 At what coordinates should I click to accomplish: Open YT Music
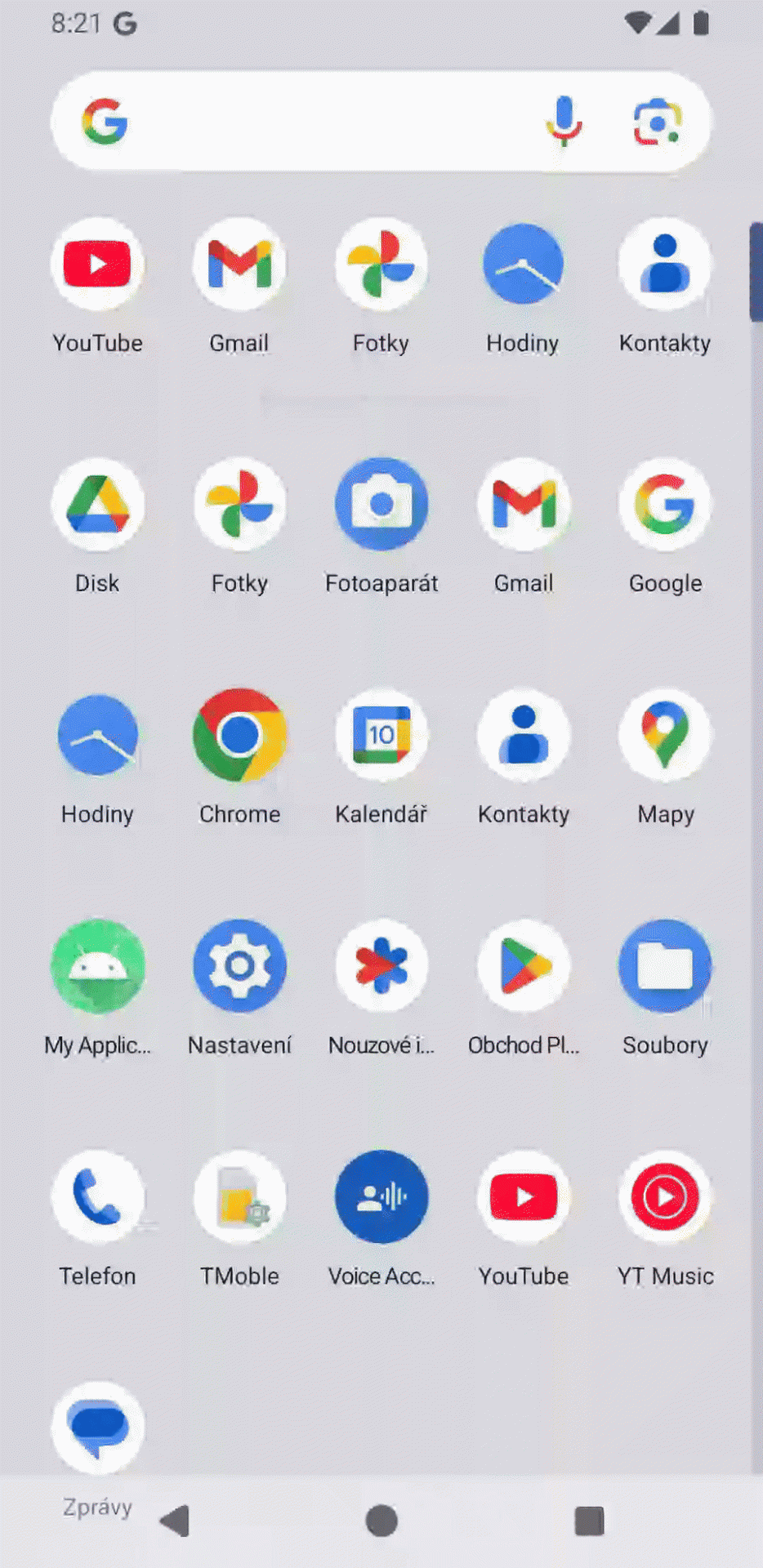point(664,1196)
